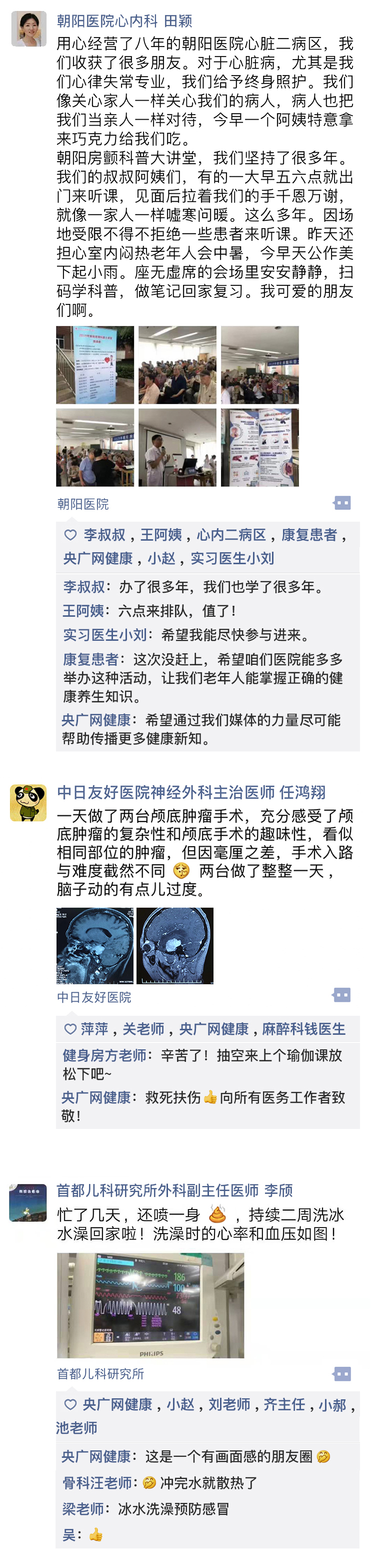The image size is (375, 1568).
Task: Tap 麻醉科钱医生 in the likes list
Action: click(x=303, y=1029)
